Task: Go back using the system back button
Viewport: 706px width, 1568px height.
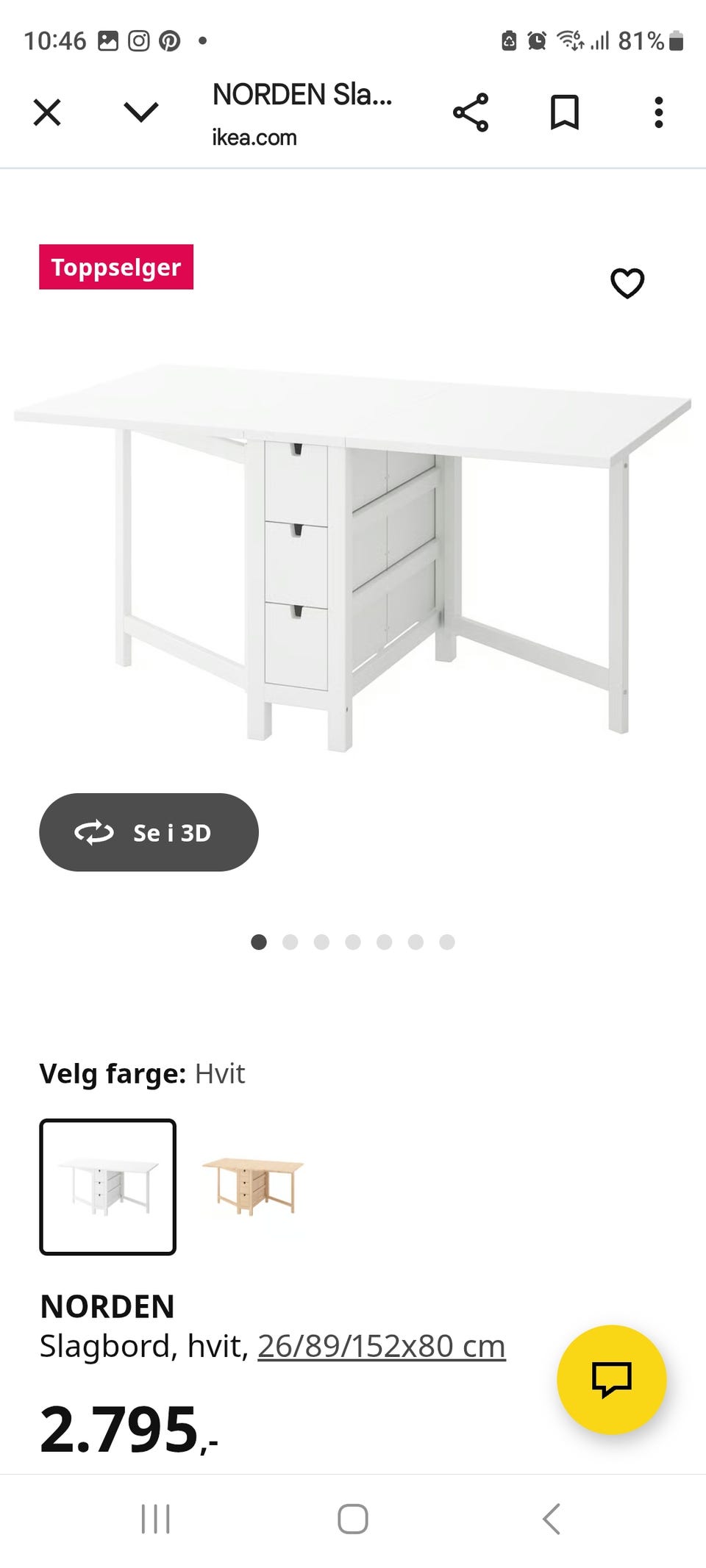Action: tap(551, 1519)
